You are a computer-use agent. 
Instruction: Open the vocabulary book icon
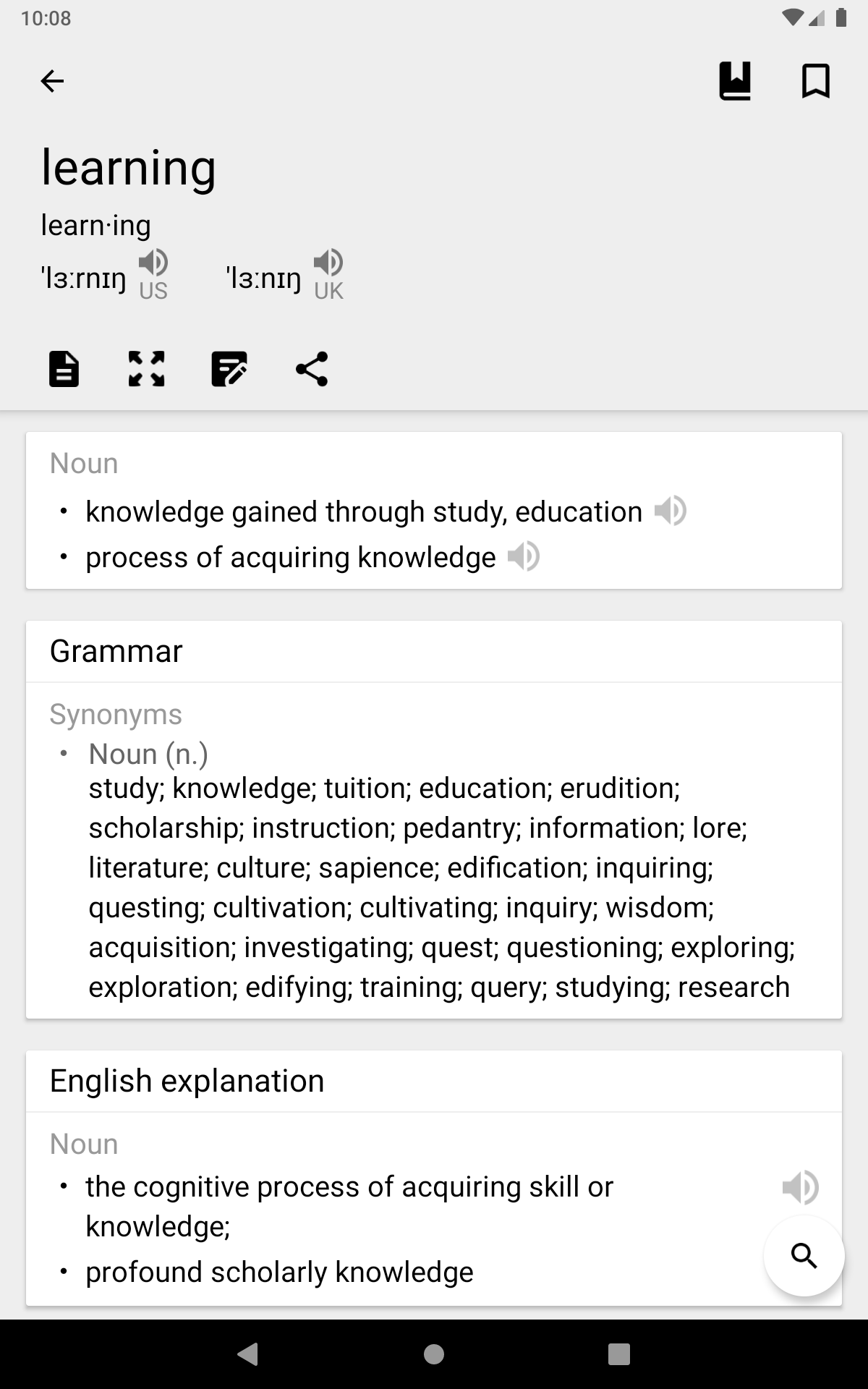click(x=735, y=81)
